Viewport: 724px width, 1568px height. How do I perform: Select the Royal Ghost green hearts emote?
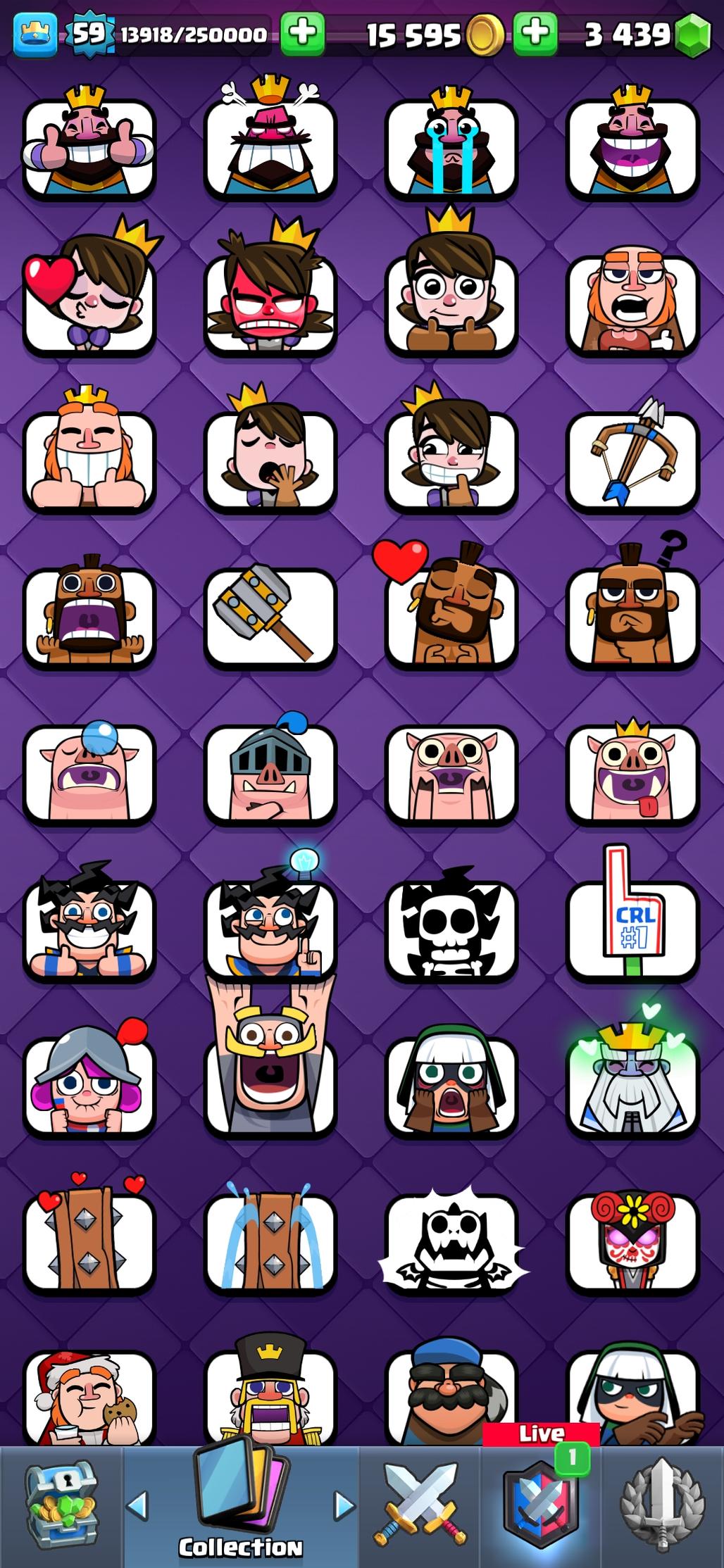point(632,1084)
